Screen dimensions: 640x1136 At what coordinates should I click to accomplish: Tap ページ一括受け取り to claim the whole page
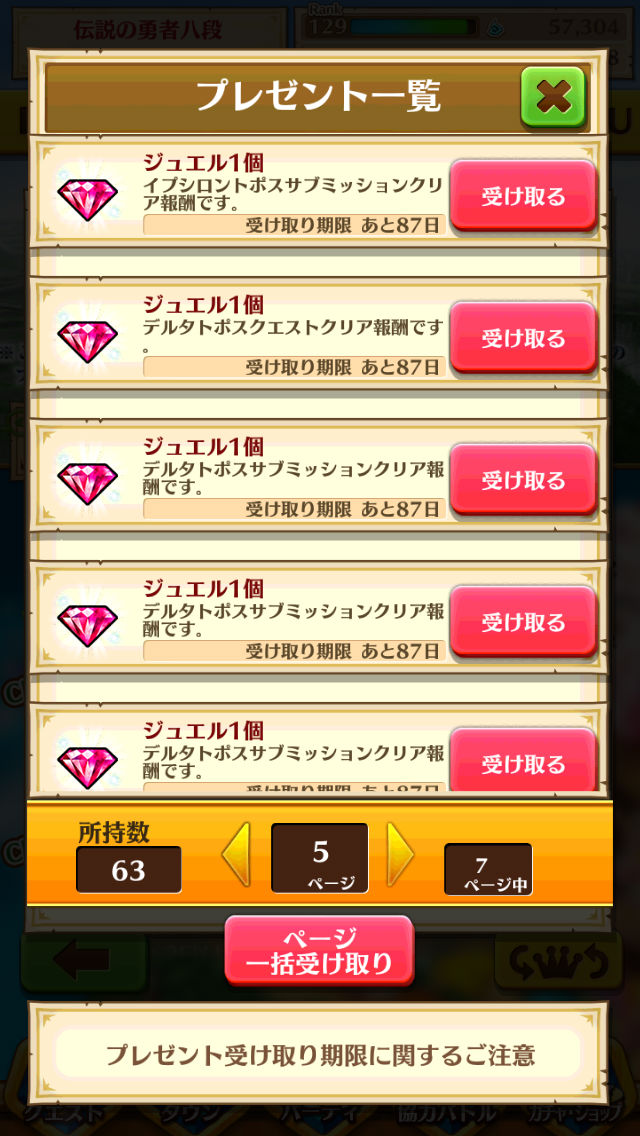tap(319, 951)
